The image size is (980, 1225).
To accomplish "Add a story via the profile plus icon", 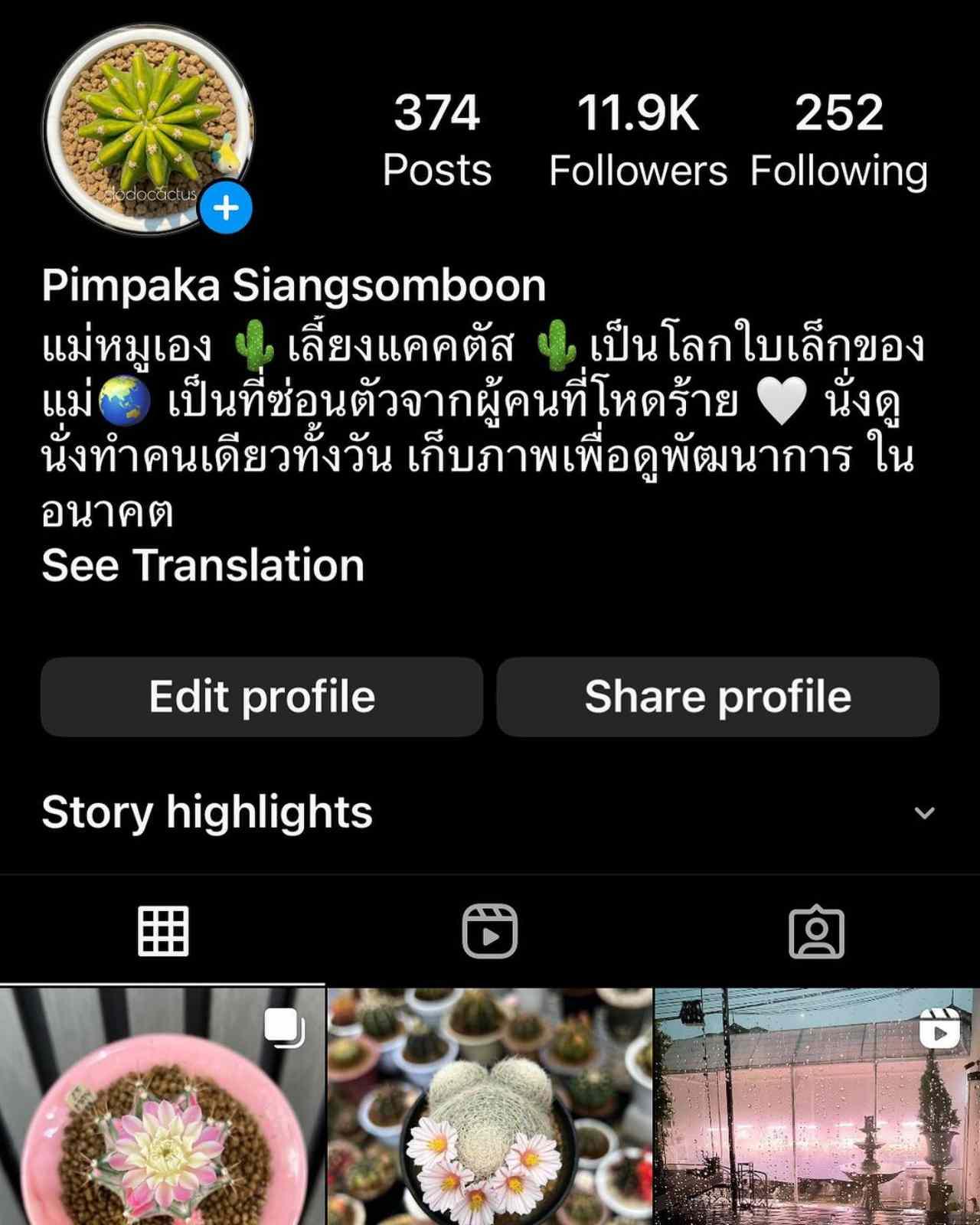I will click(227, 207).
